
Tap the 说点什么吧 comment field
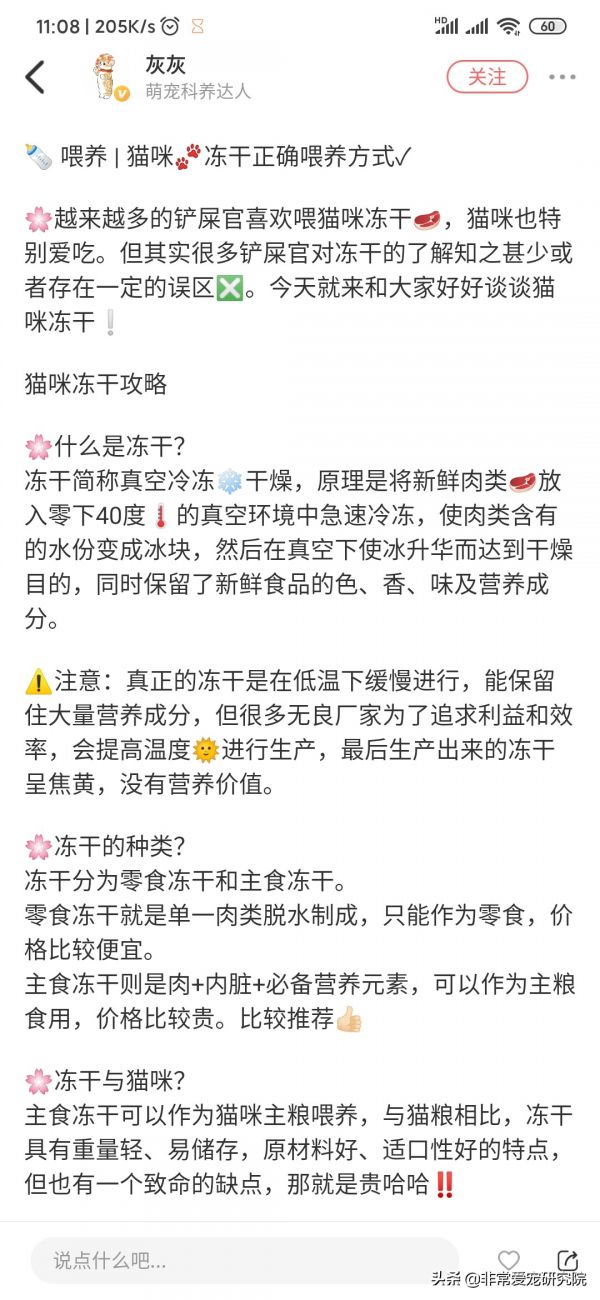[240, 1260]
